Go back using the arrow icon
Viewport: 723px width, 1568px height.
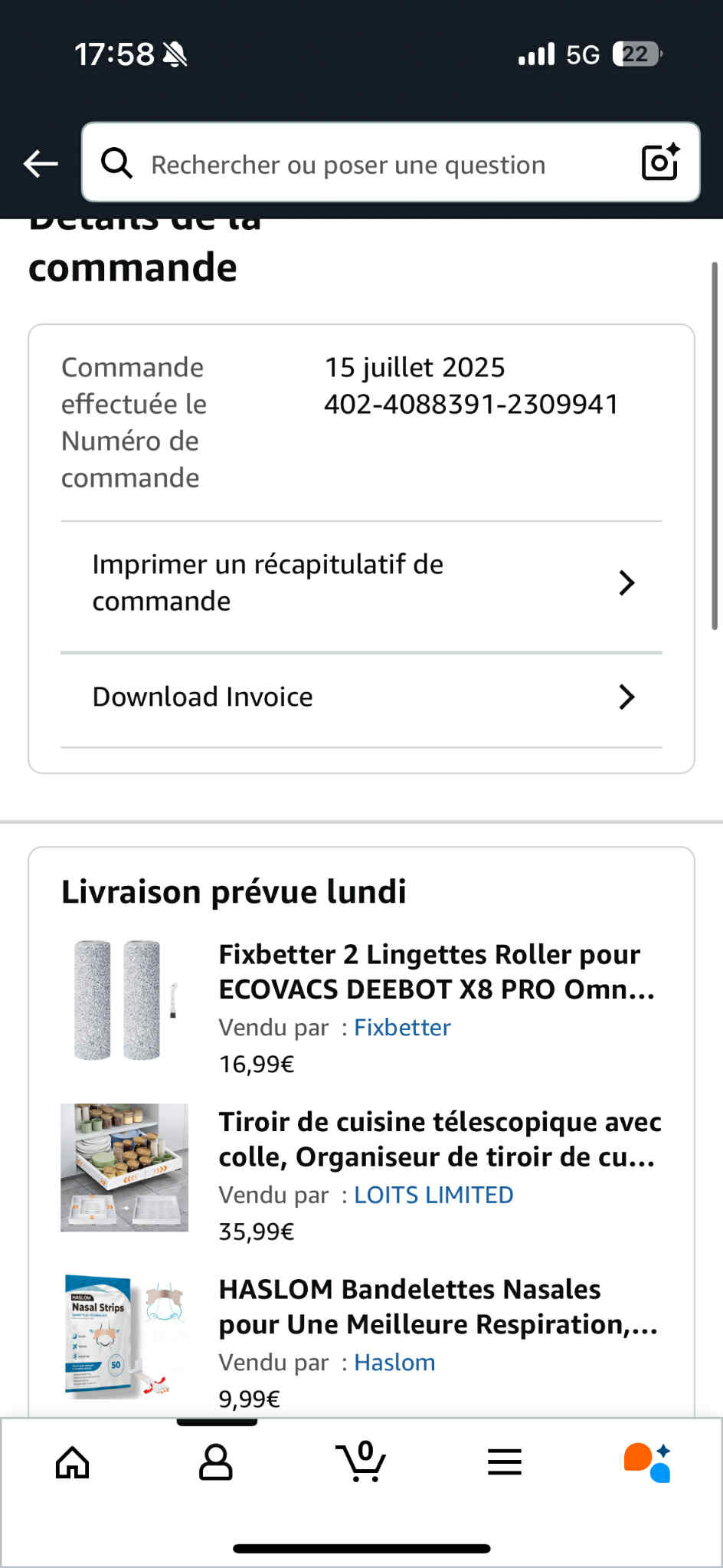click(41, 163)
